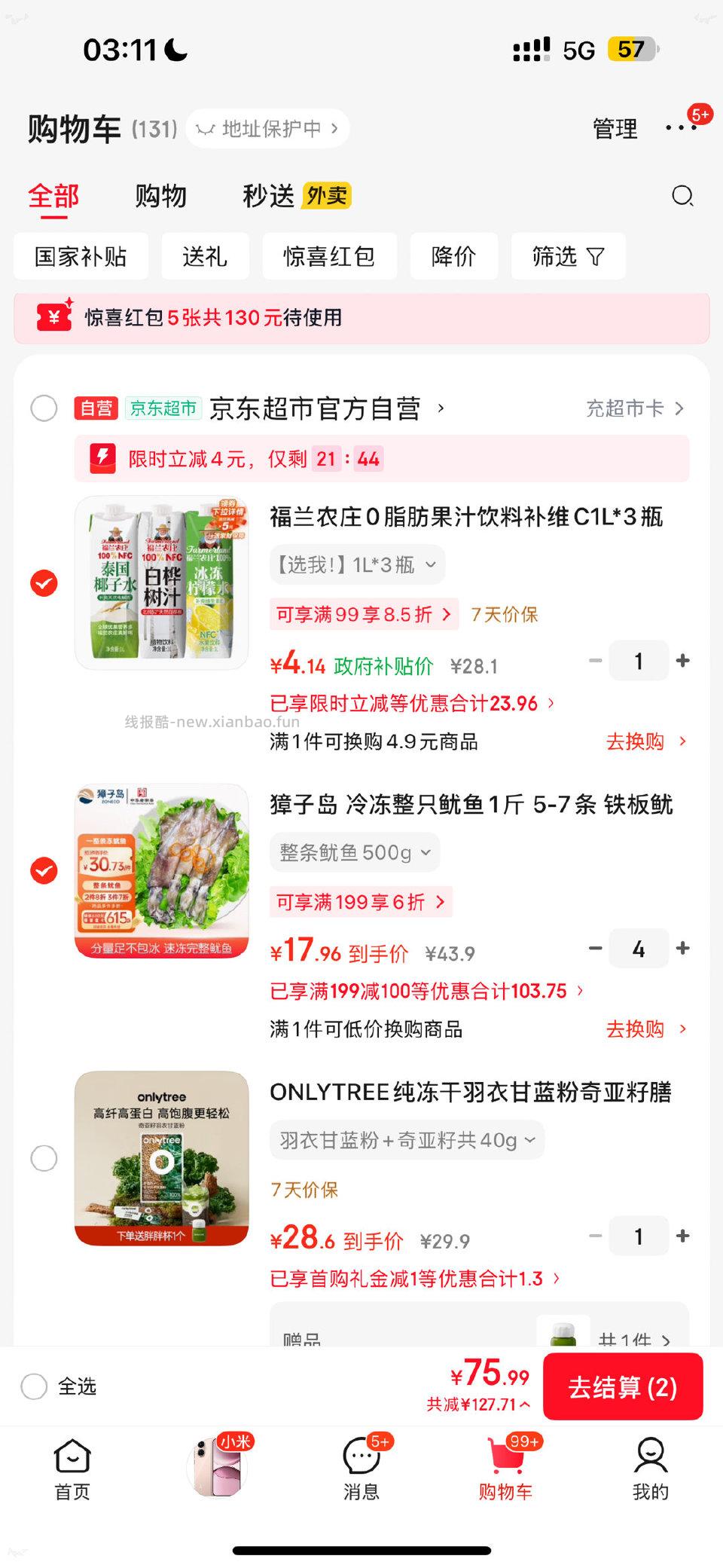Open the 惊喜红包 coupon banner
723x1568 pixels.
[x=361, y=319]
